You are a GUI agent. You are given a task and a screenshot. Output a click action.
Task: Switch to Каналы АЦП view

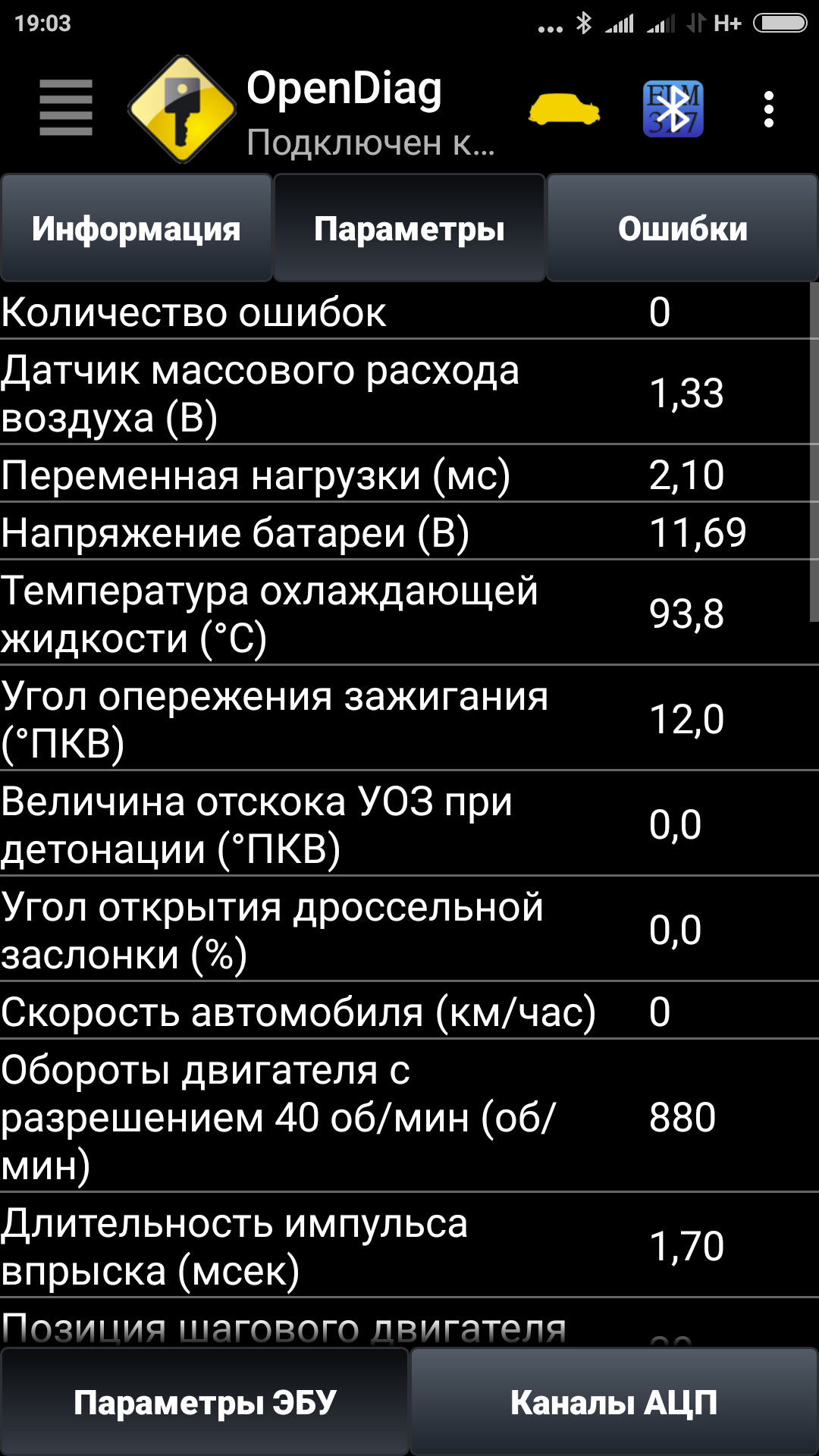614,1402
